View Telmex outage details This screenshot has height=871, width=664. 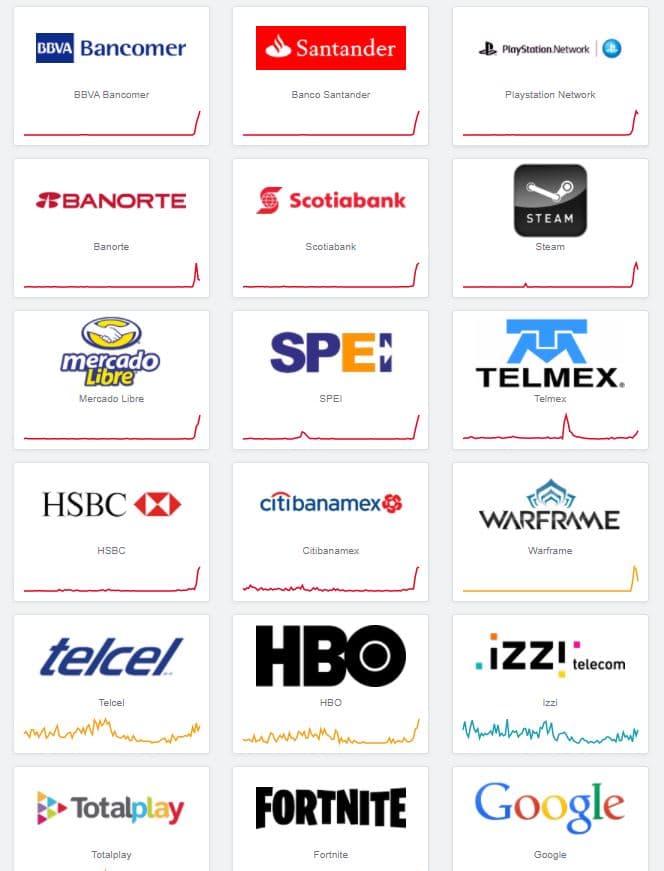550,380
